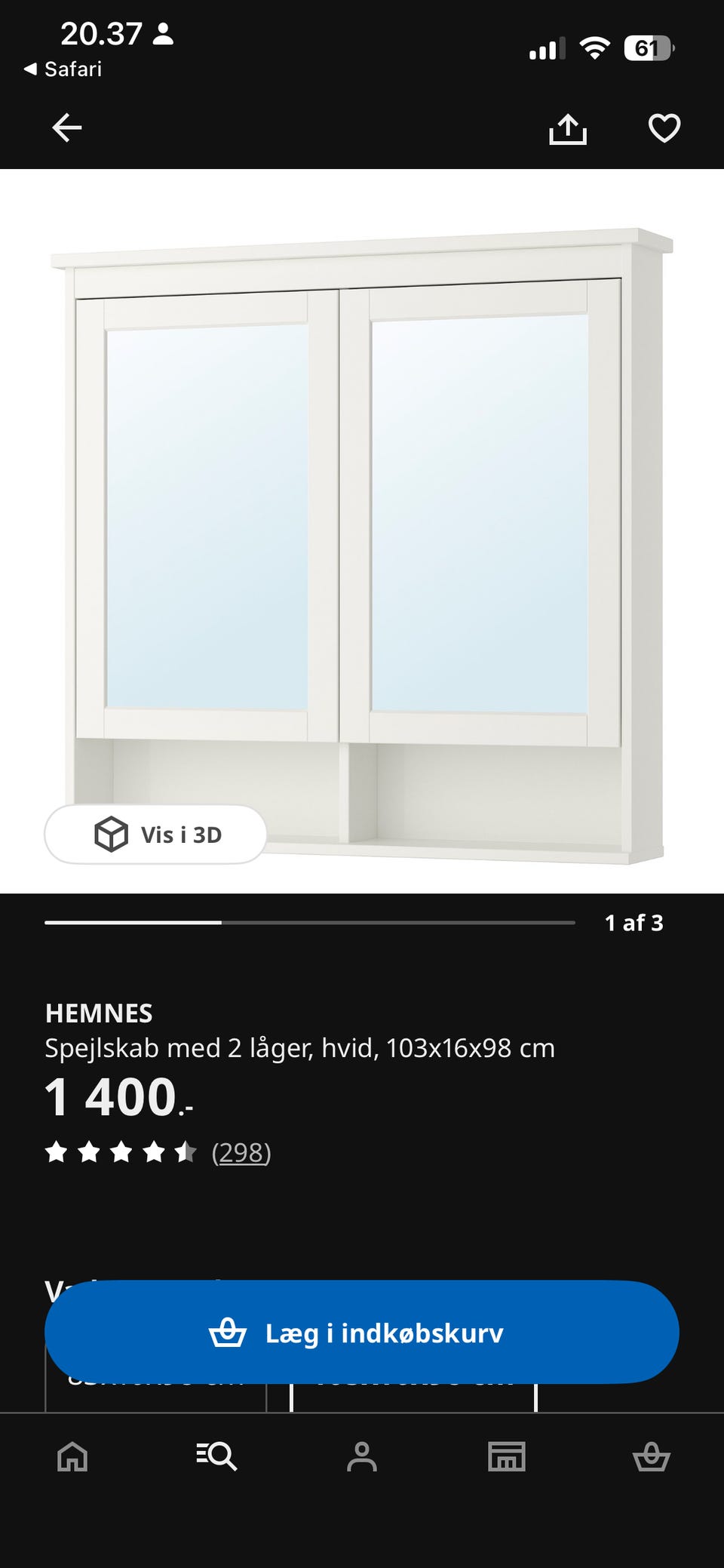Screen dimensions: 724x1568
Task: Open the store tab
Action: point(507,1456)
